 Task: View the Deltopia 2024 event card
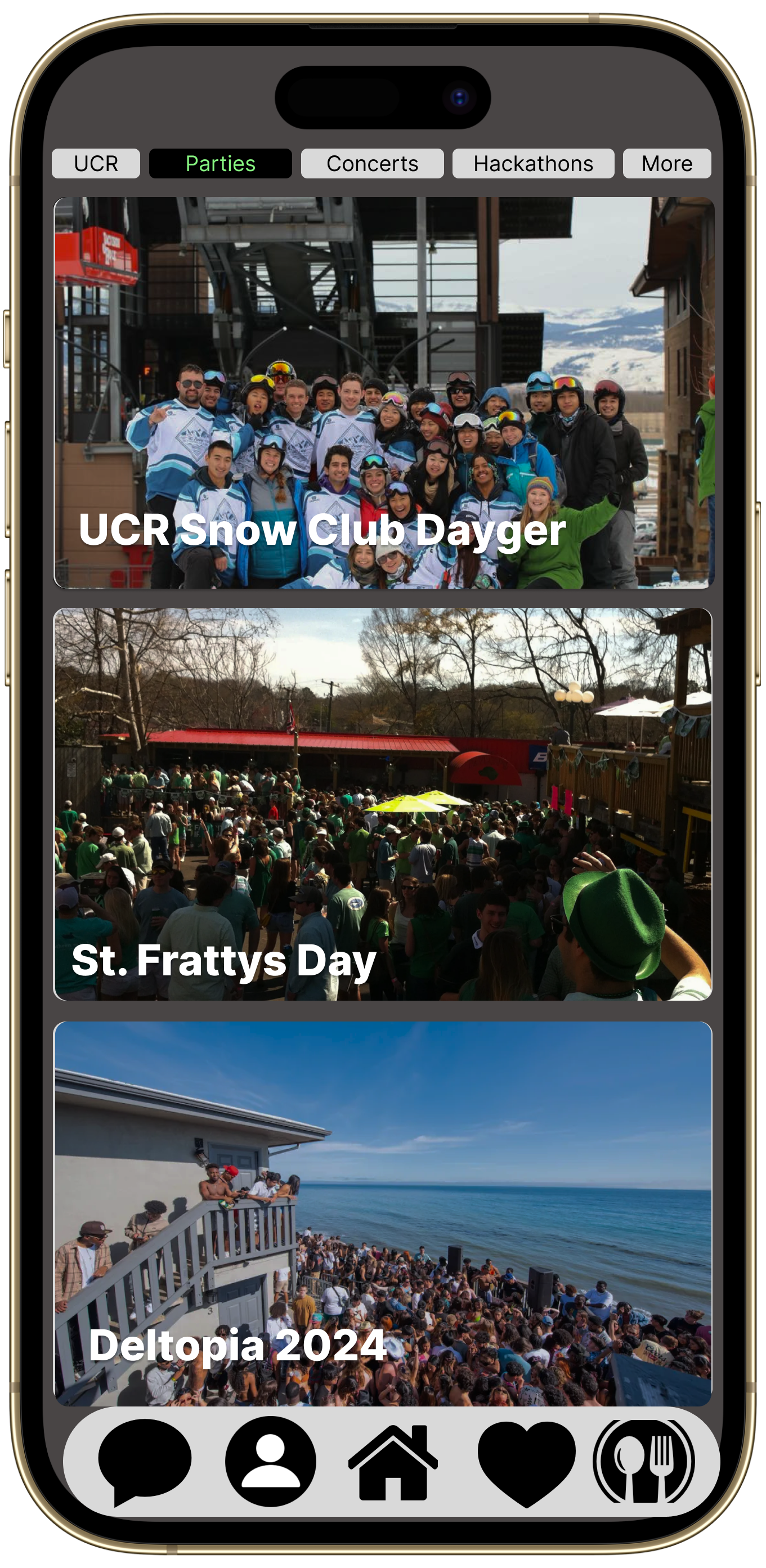[x=383, y=1214]
